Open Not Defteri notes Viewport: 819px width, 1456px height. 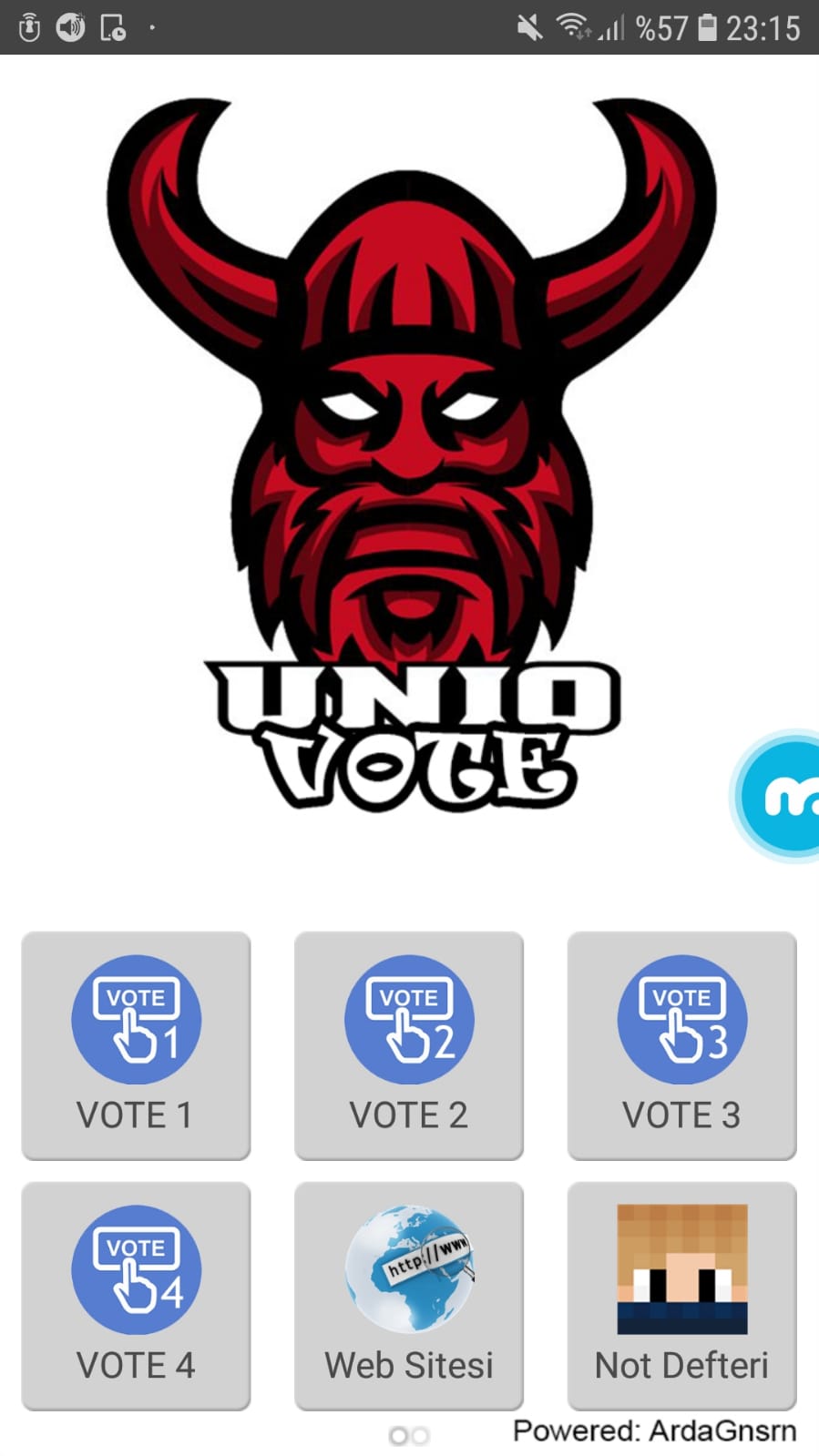681,1296
